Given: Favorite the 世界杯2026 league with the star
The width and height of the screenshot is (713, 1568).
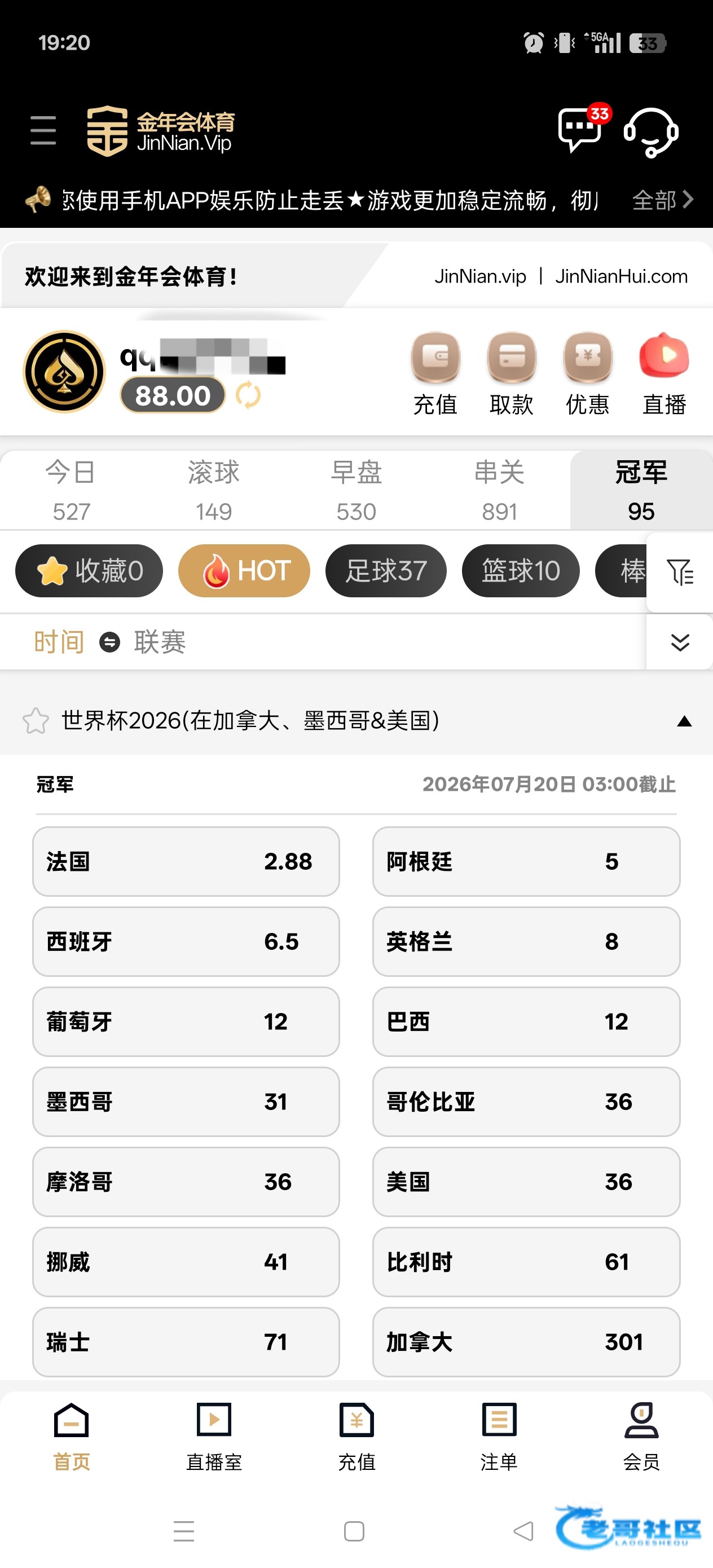Looking at the screenshot, I should tap(36, 721).
